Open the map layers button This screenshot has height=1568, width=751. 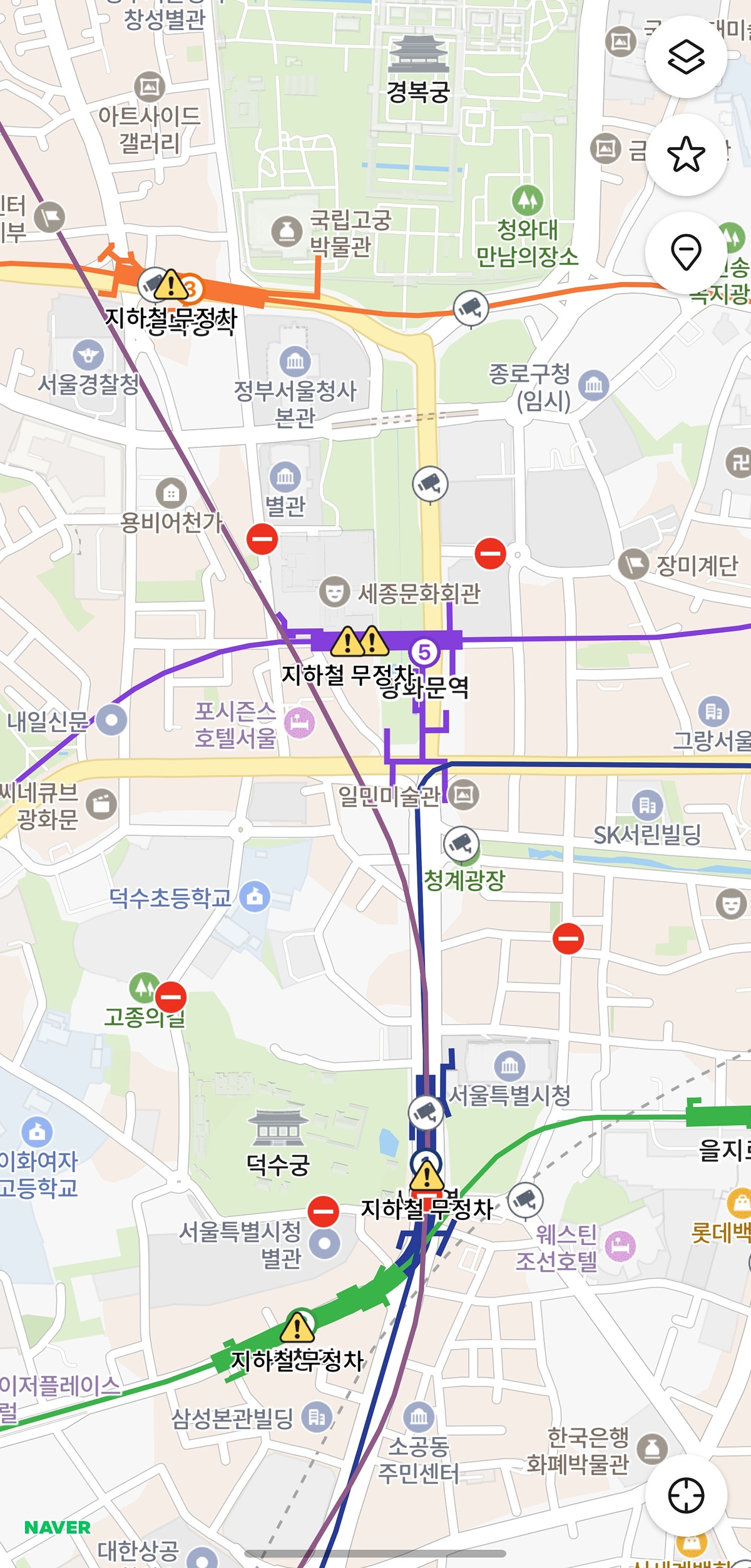686,57
